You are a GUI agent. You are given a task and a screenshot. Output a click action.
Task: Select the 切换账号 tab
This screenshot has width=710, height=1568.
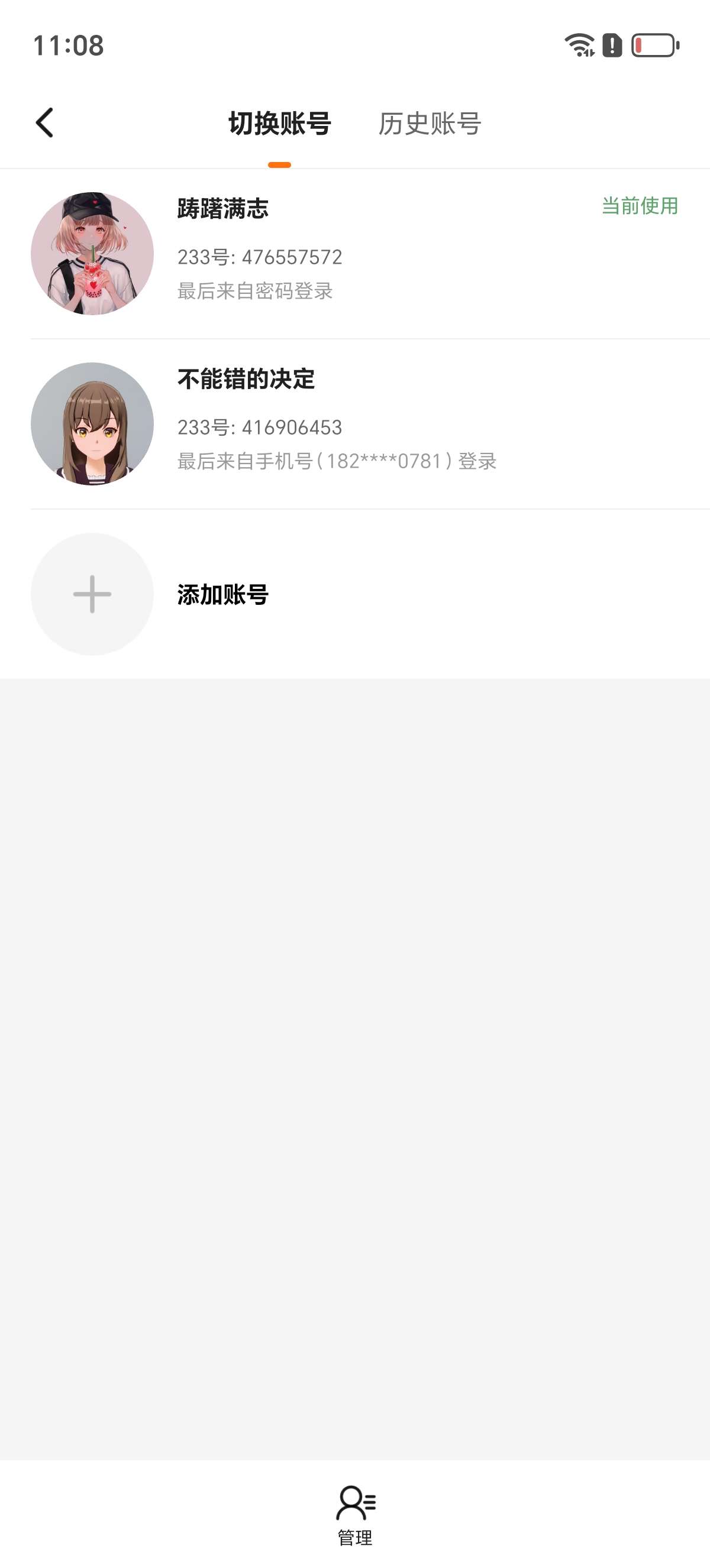[279, 124]
